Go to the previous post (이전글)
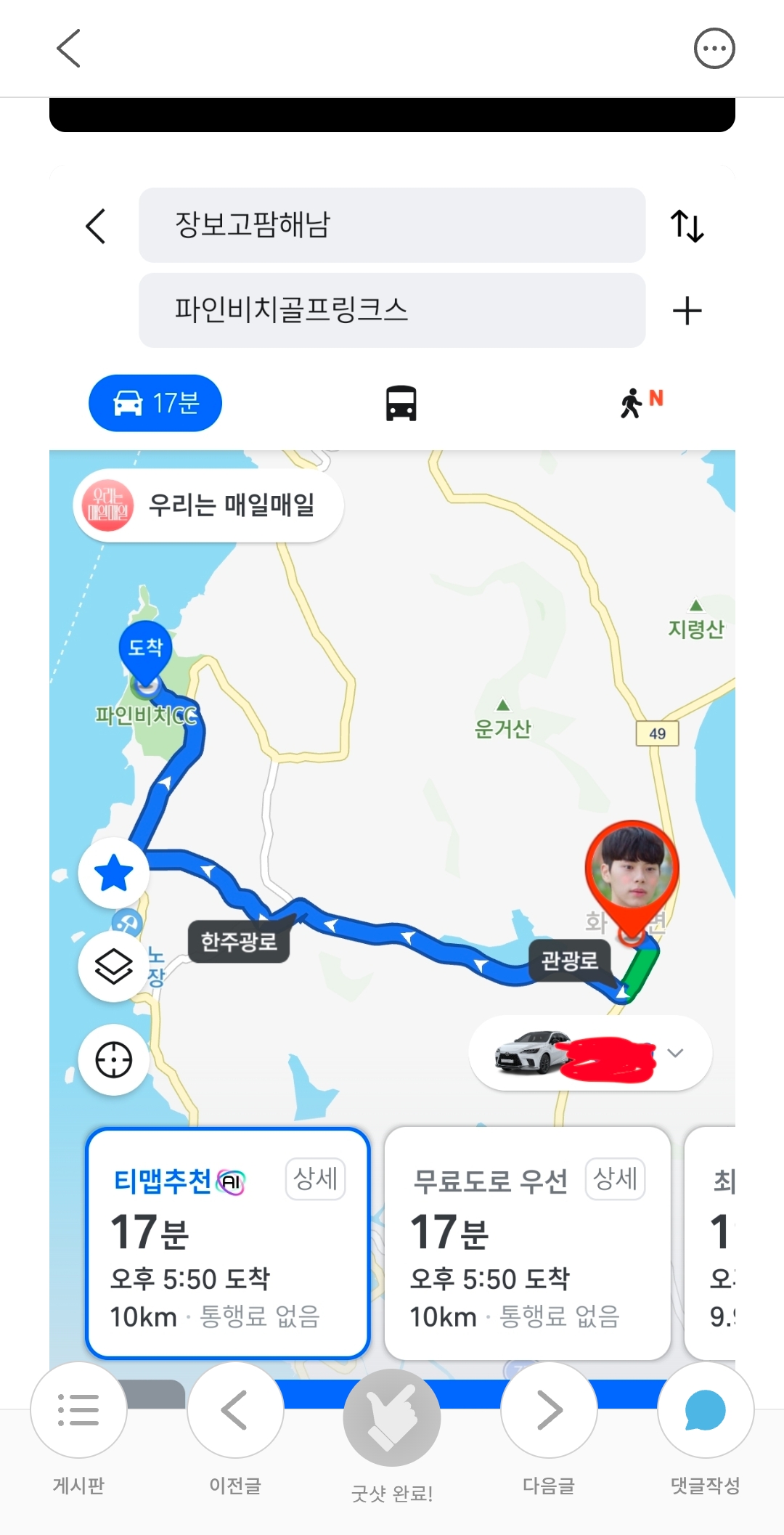This screenshot has height=1535, width=784. [x=234, y=1410]
